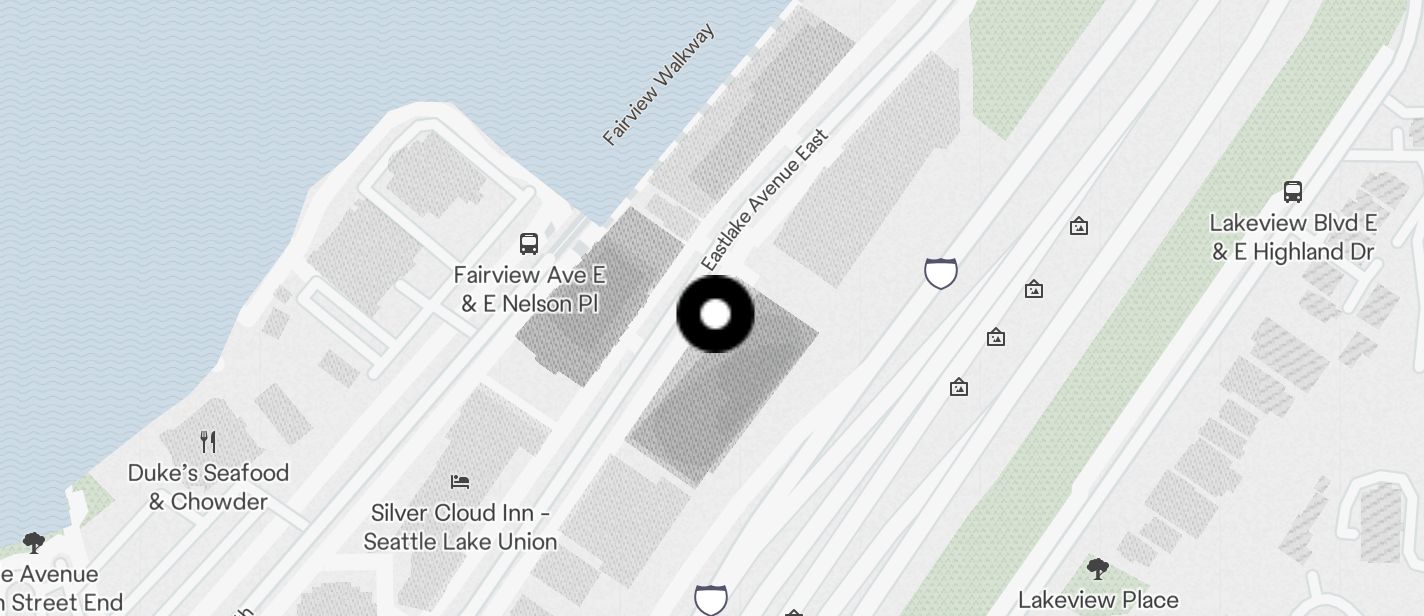Select Duke's Seafood & Chowder restaurant marker

tap(208, 441)
